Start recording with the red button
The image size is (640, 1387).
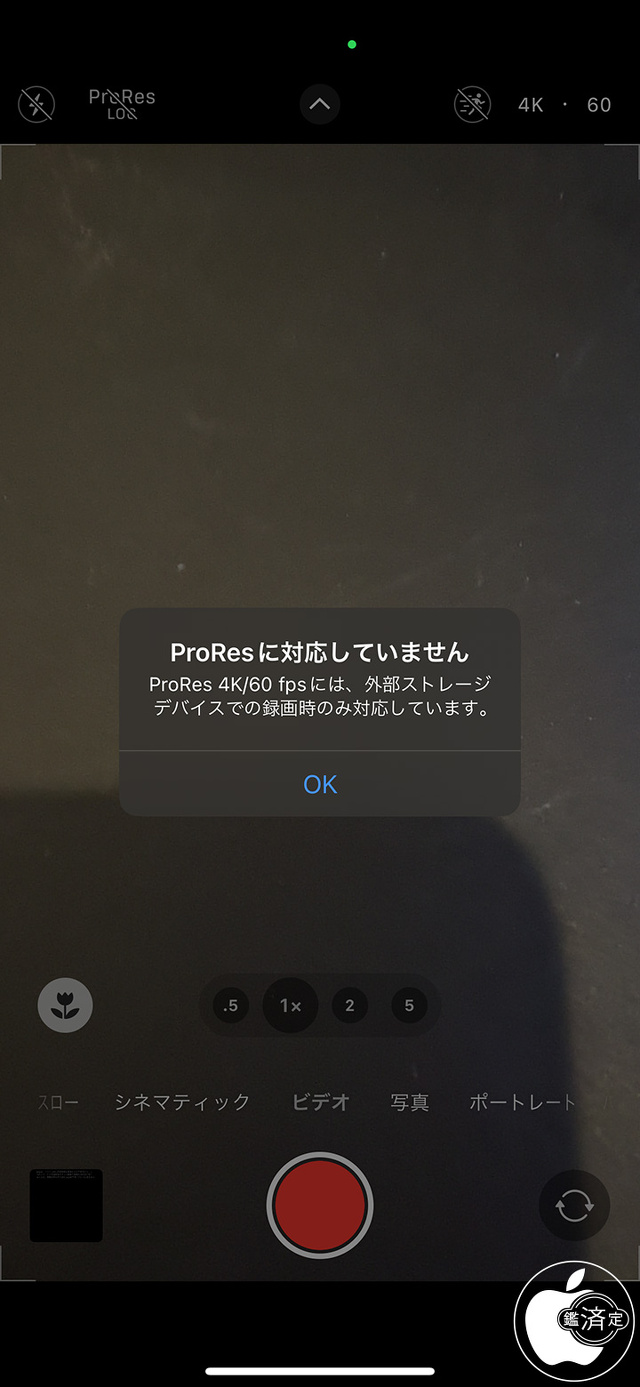[x=320, y=1205]
